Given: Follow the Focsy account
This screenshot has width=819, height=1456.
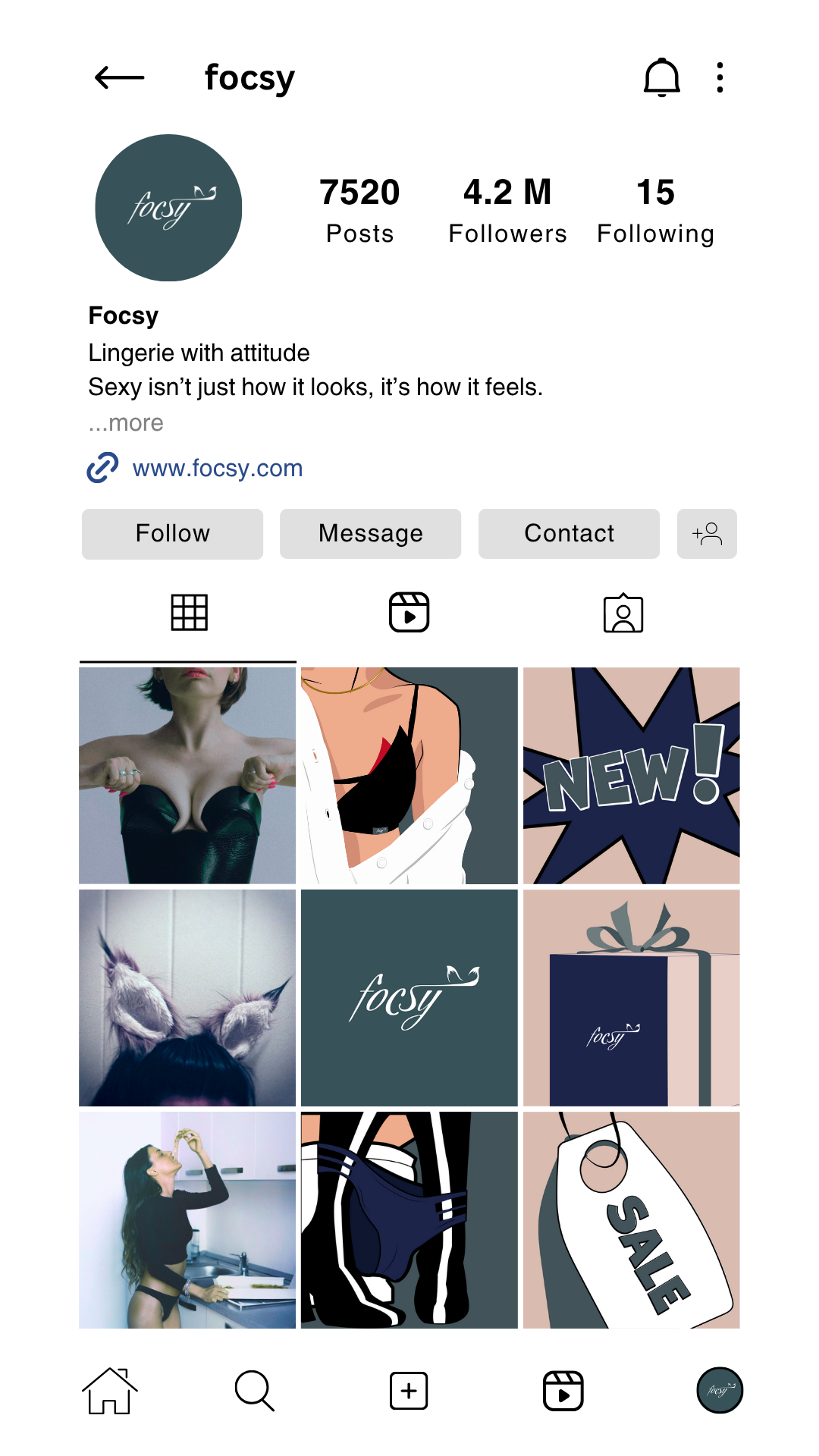Looking at the screenshot, I should [x=172, y=534].
